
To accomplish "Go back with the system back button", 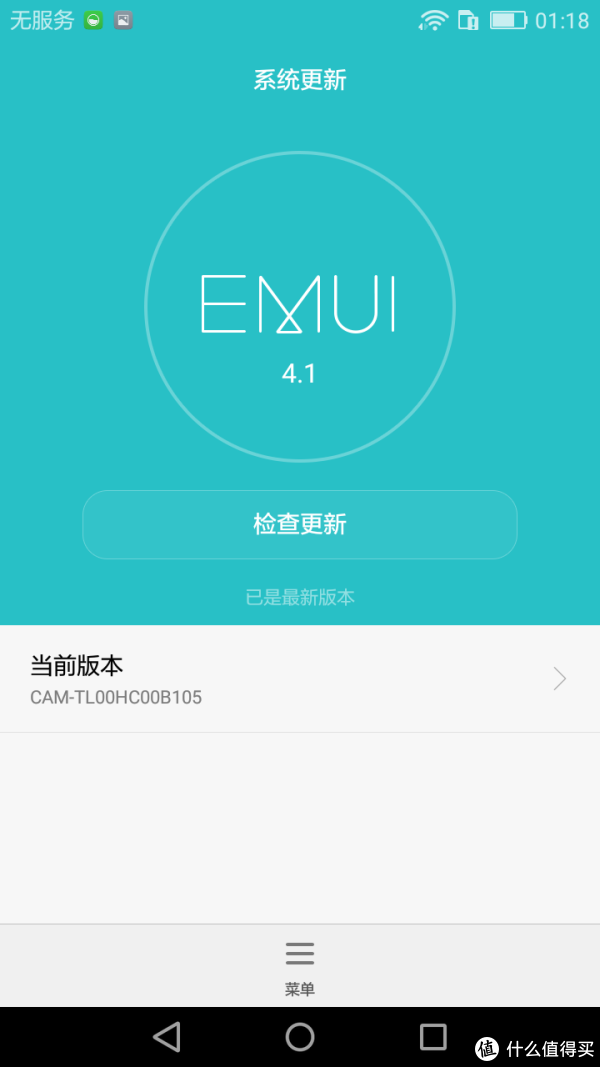I will pyautogui.click(x=166, y=1037).
